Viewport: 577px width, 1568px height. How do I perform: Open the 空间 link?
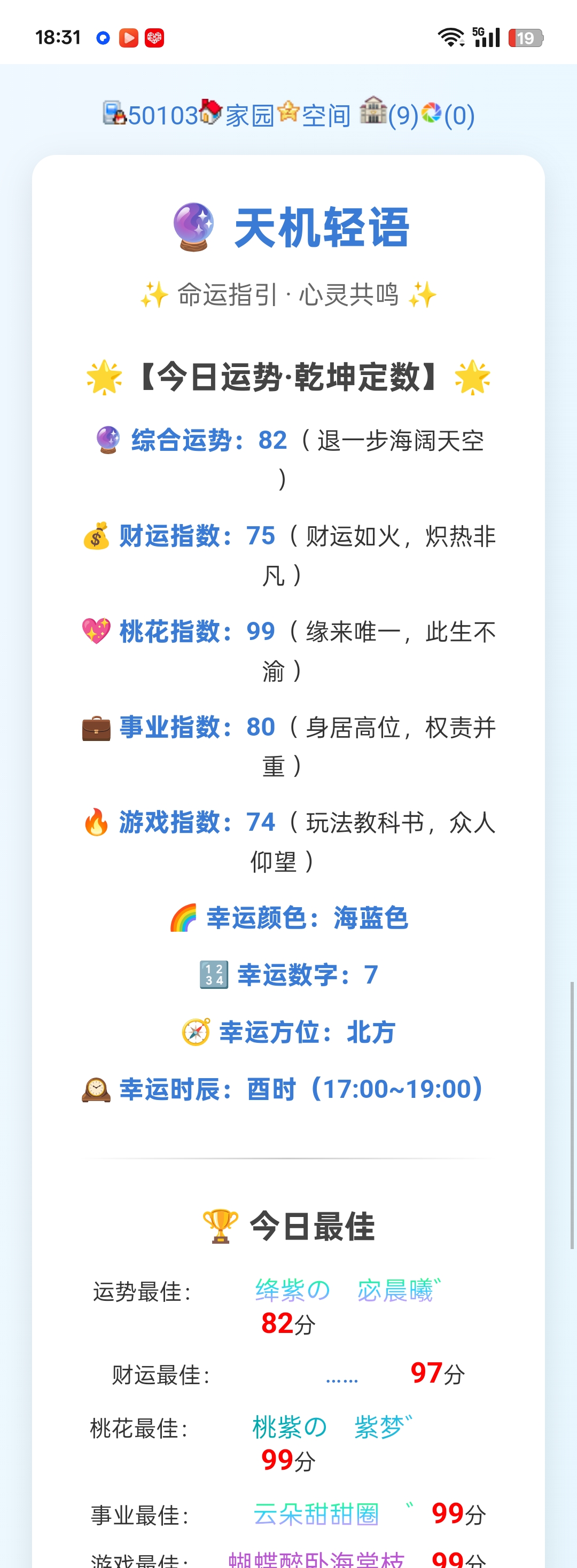point(325,115)
